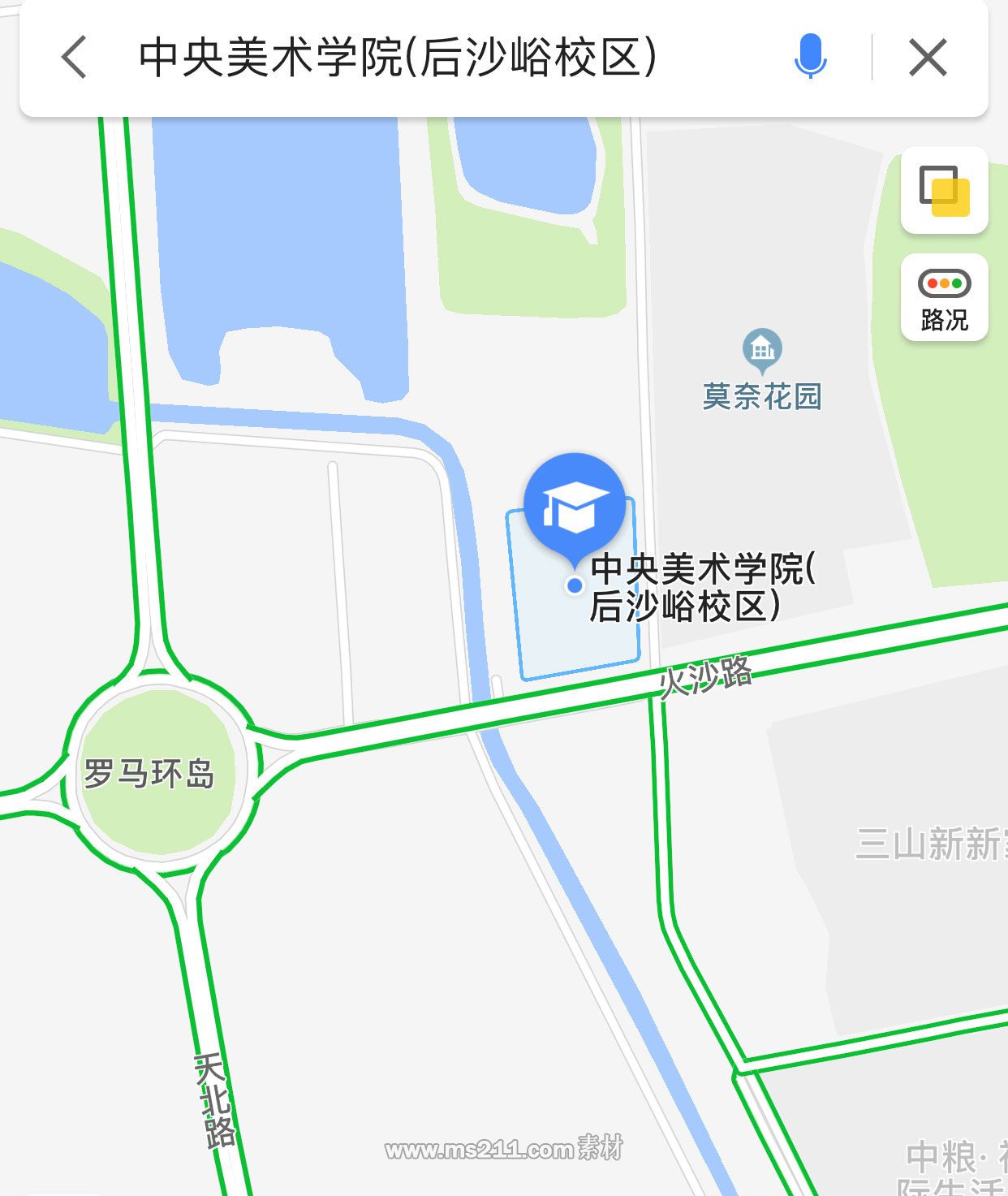Screen dimensions: 1008x1196
Task: Click the www.ms211.com watermark text
Action: point(477,1148)
